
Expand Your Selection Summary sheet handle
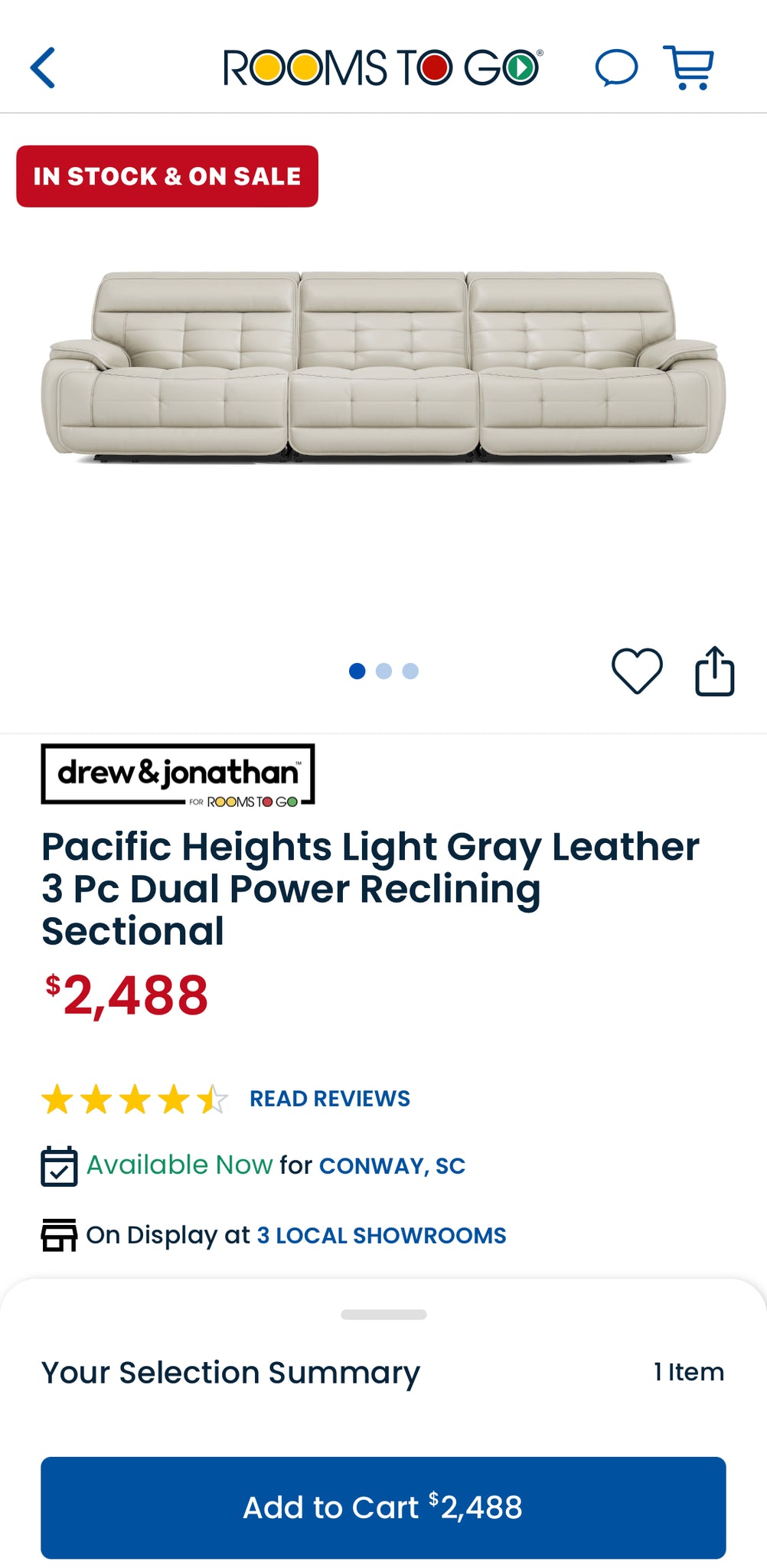(x=383, y=1315)
